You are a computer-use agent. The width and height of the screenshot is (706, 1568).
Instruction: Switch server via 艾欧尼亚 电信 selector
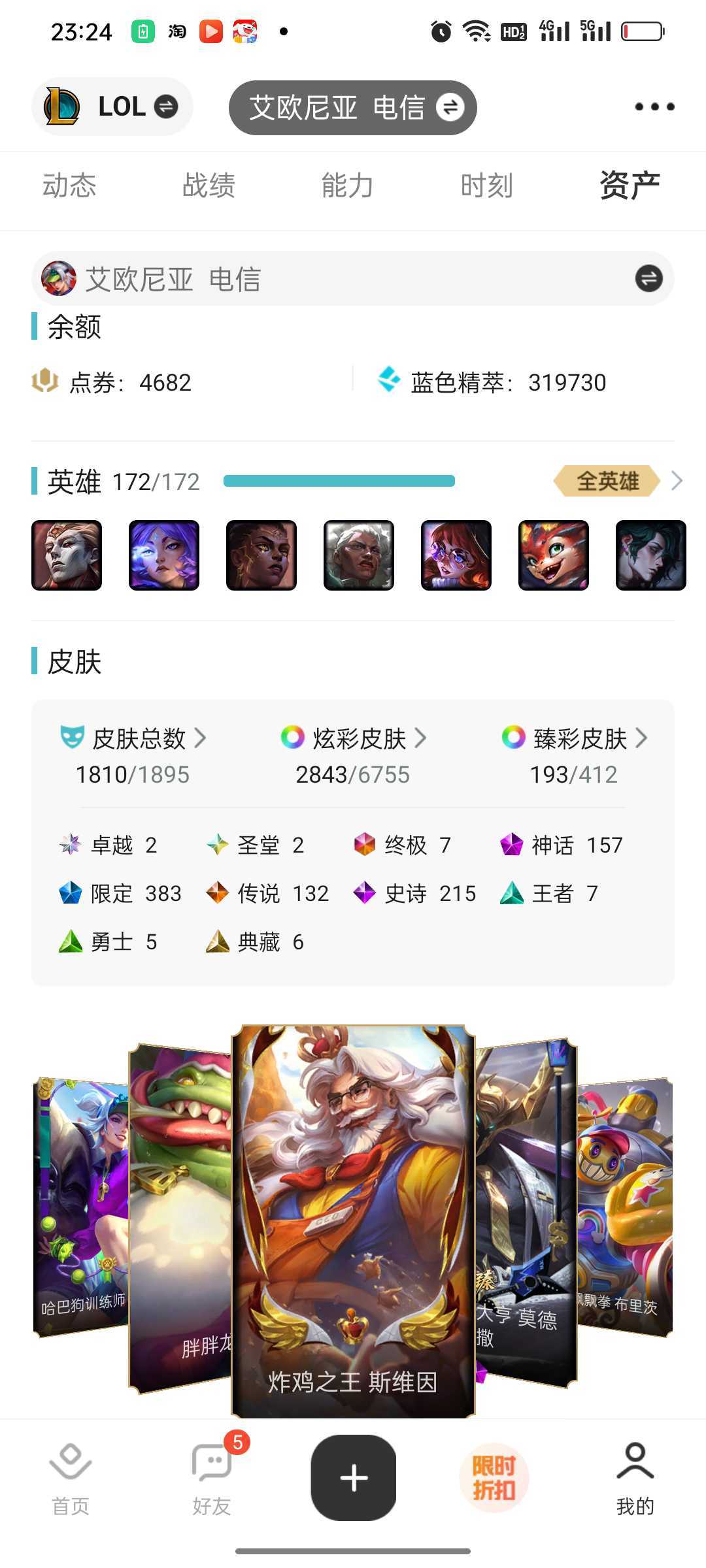point(353,106)
